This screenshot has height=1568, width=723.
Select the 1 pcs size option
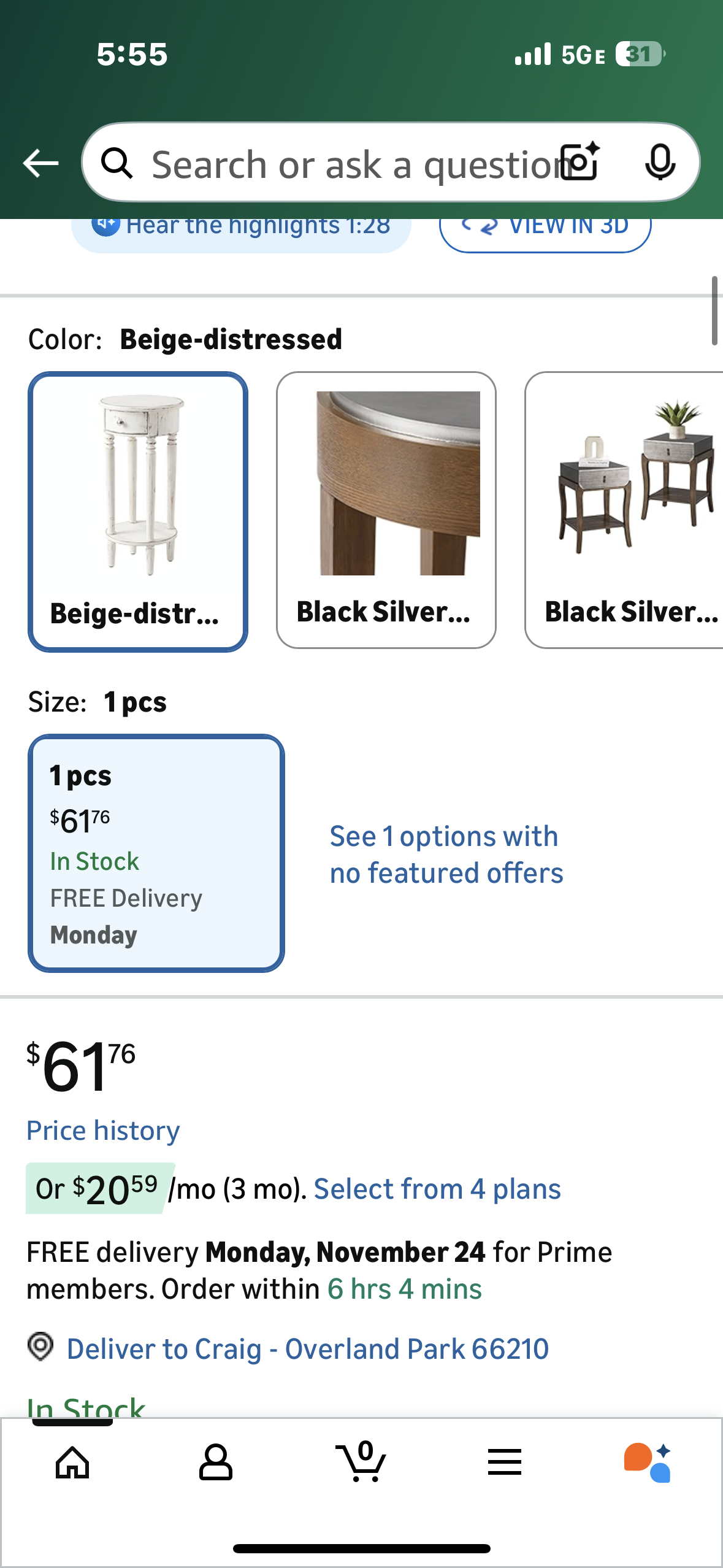click(156, 853)
